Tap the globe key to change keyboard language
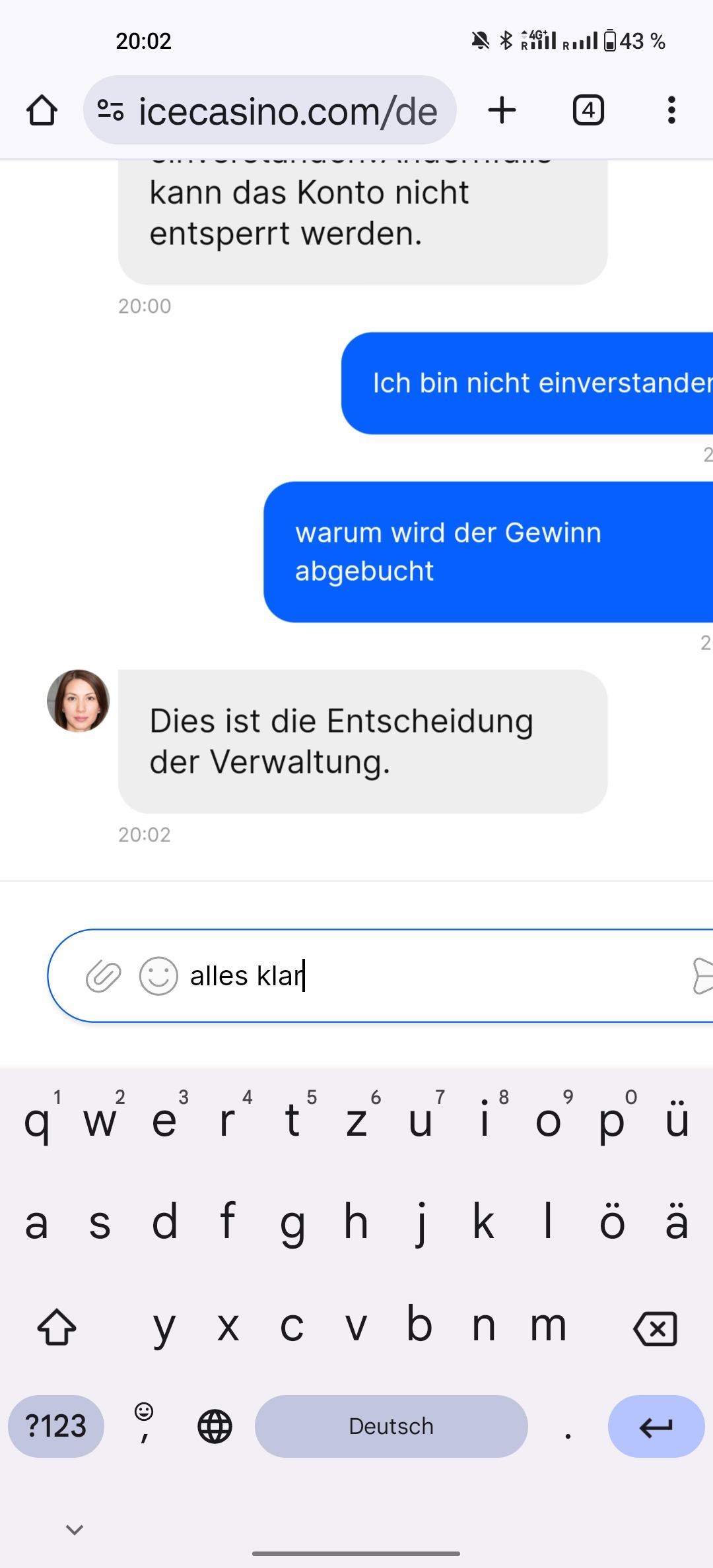 point(215,1427)
